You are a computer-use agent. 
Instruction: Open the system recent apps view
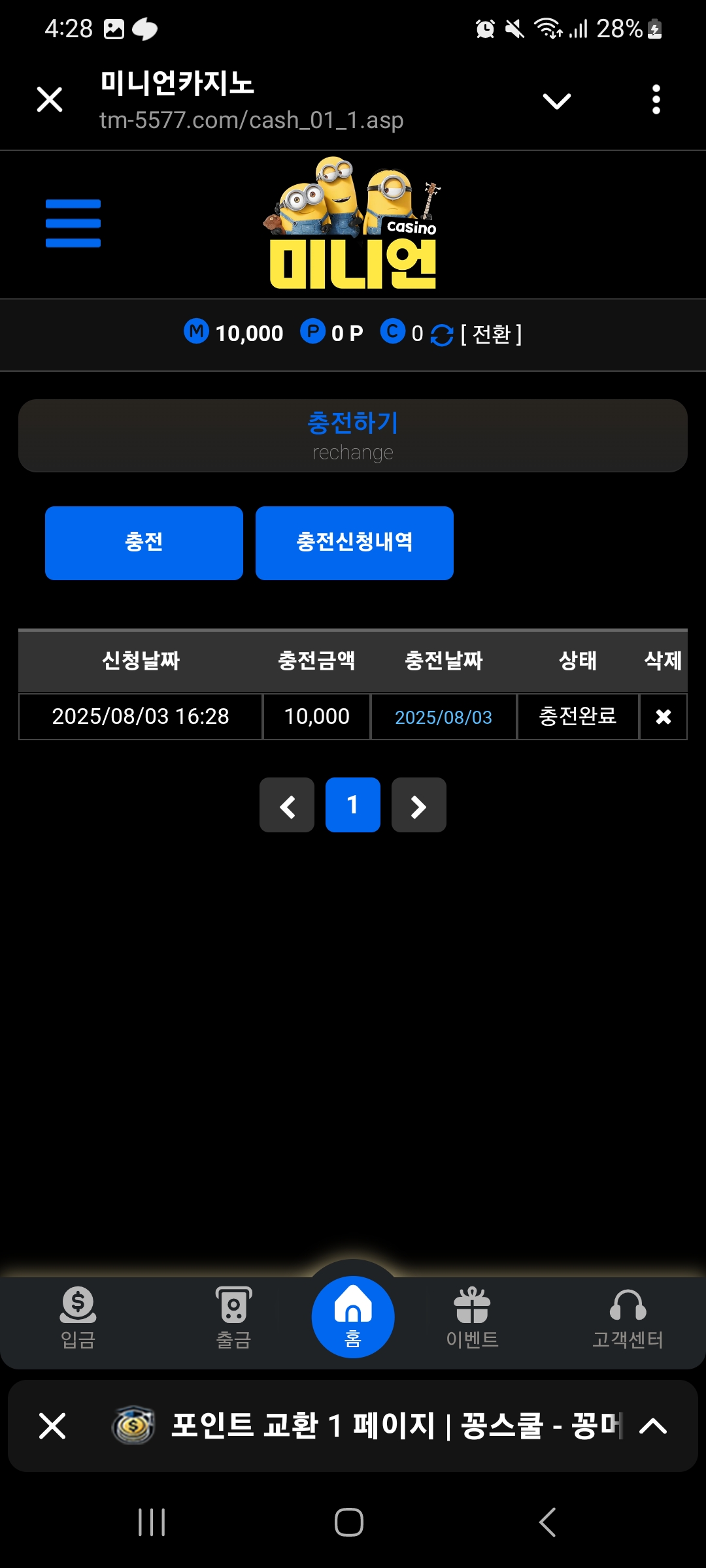152,1522
